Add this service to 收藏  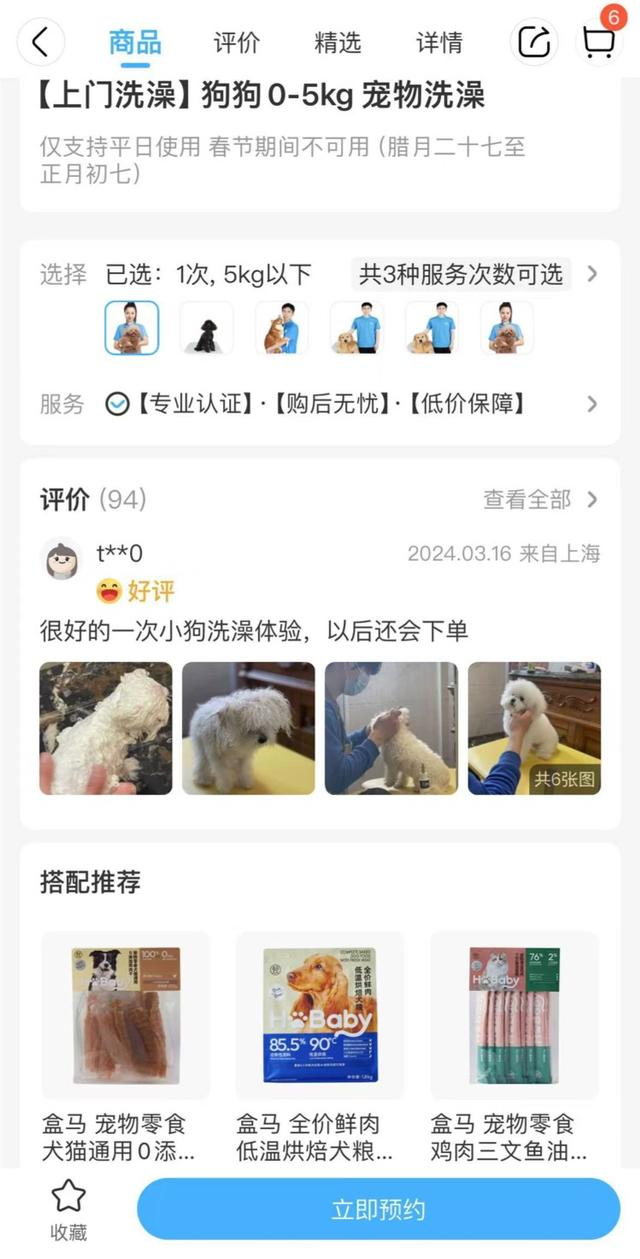(x=68, y=1207)
